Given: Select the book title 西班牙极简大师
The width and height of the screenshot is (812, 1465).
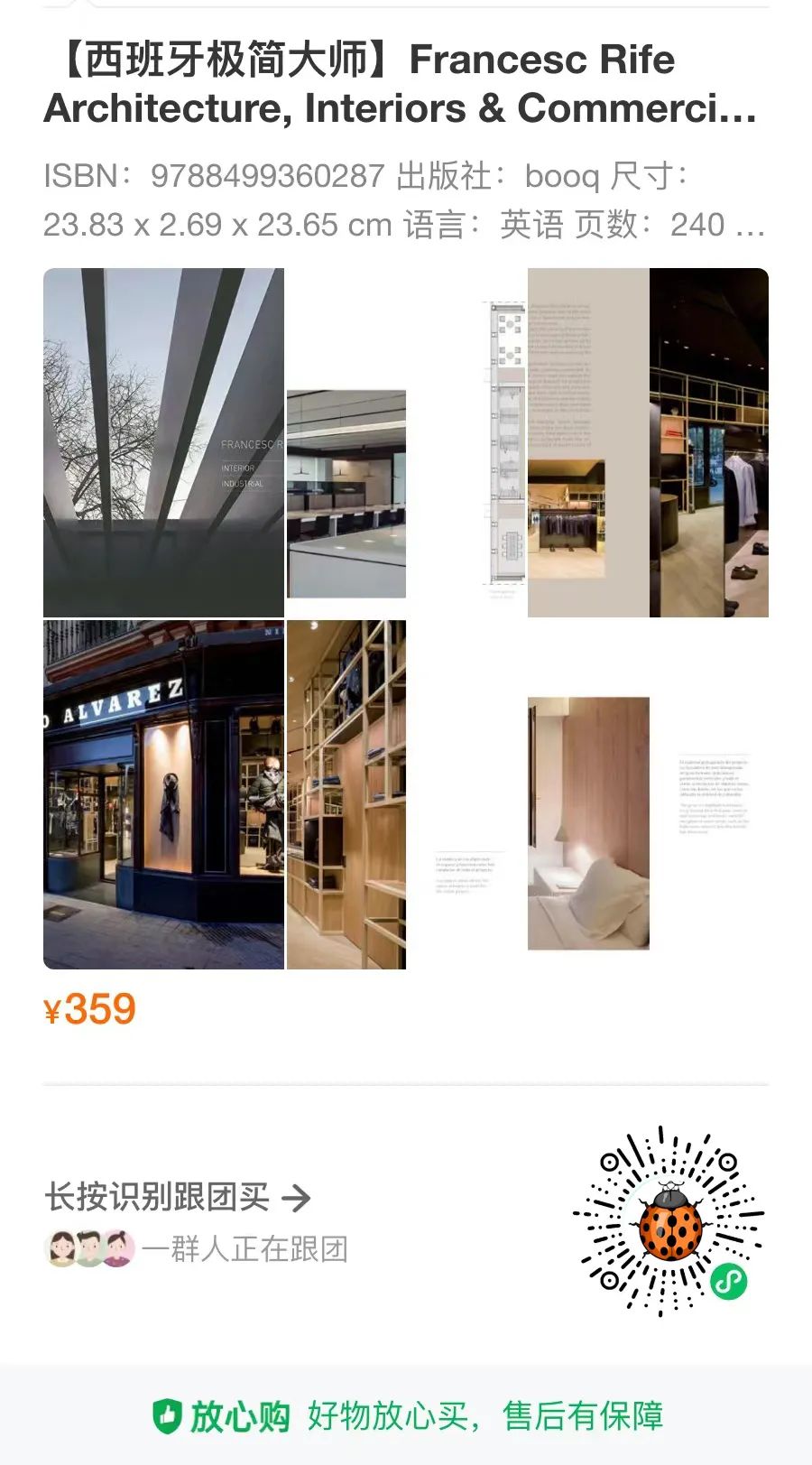Looking at the screenshot, I should pos(180,60).
